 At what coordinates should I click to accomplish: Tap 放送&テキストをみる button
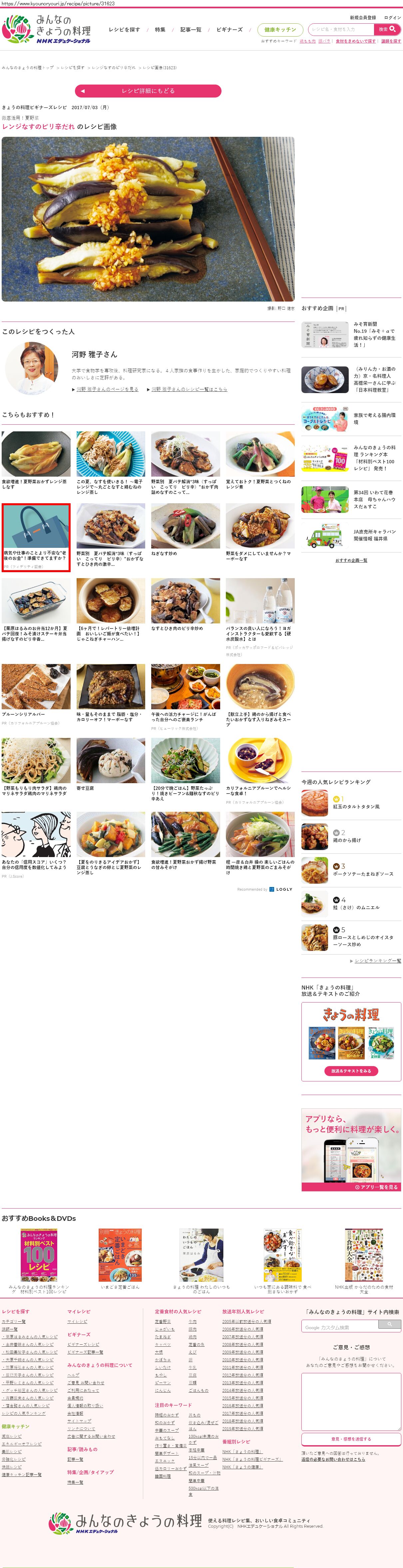351,1070
